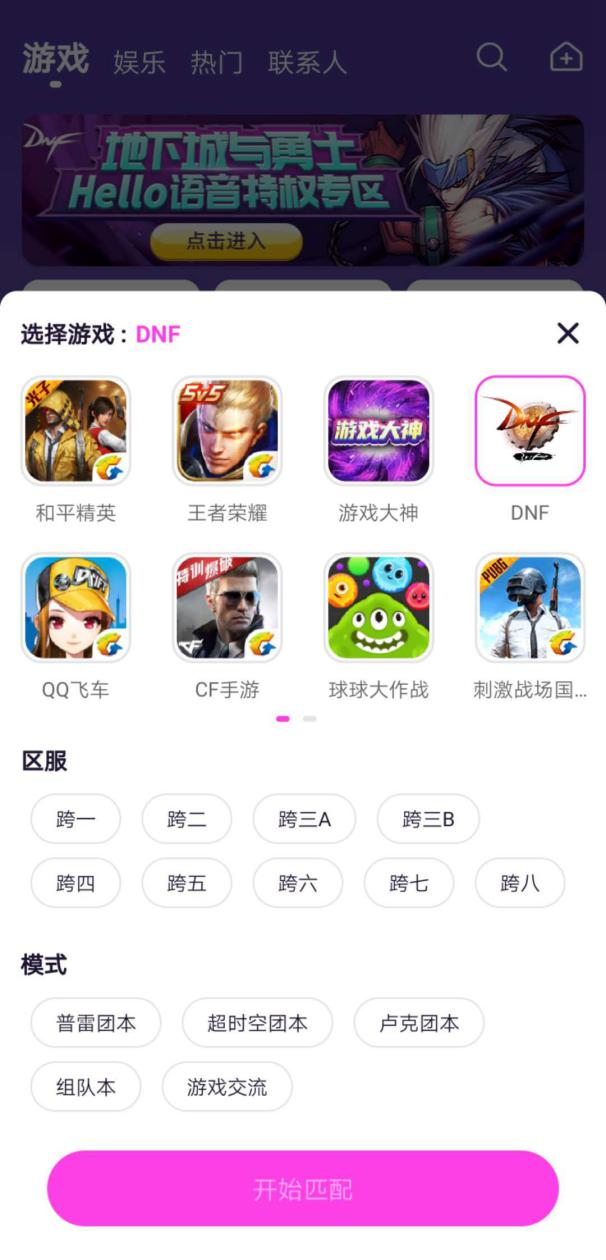606x1260 pixels.
Task: Pick 球球大作战 as the game
Action: 378,608
